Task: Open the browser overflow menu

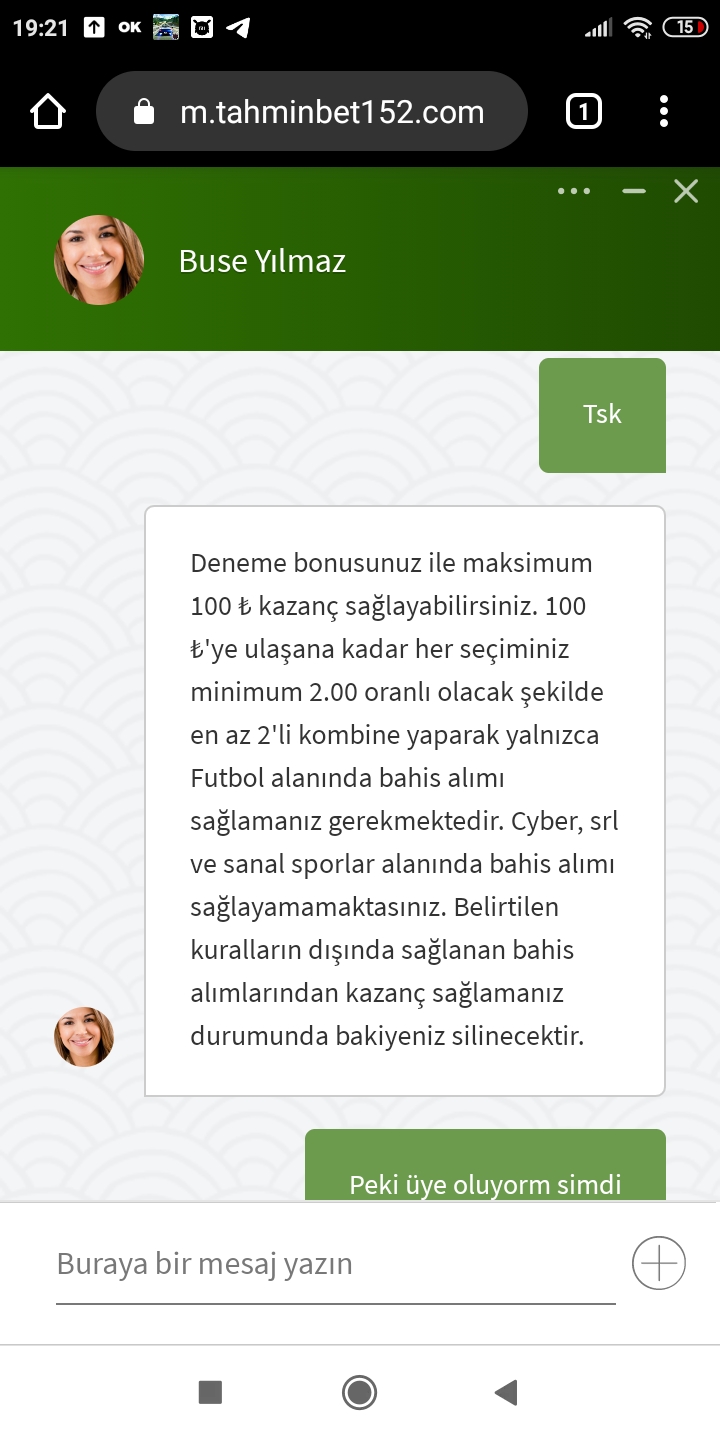Action: pos(664,111)
